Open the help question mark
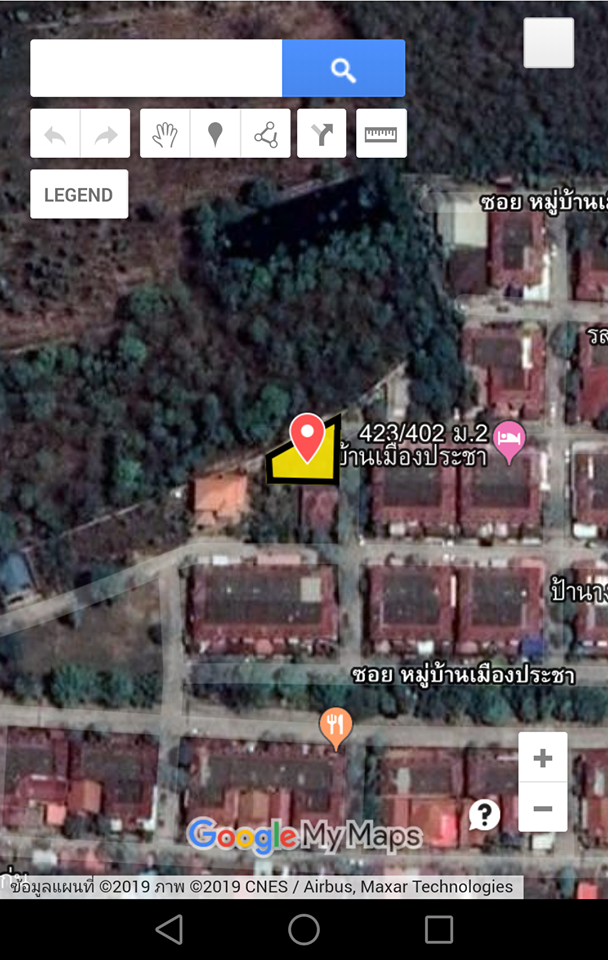 484,815
